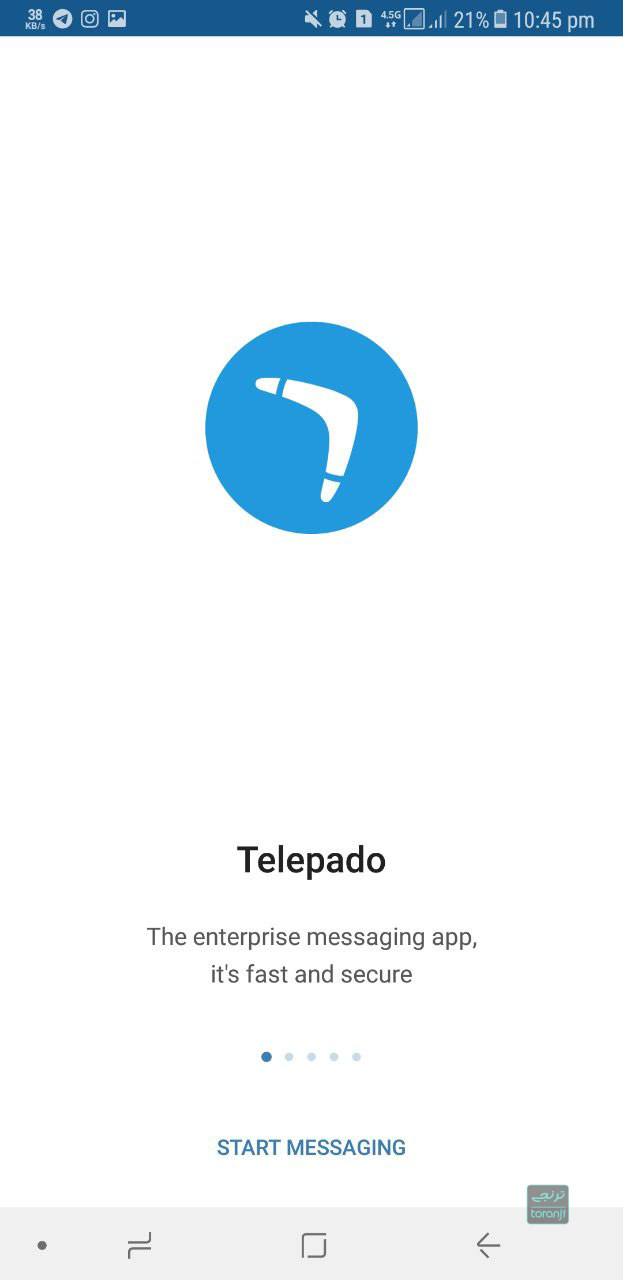
Task: Open recent apps from the navigation bar
Action: tap(139, 1245)
